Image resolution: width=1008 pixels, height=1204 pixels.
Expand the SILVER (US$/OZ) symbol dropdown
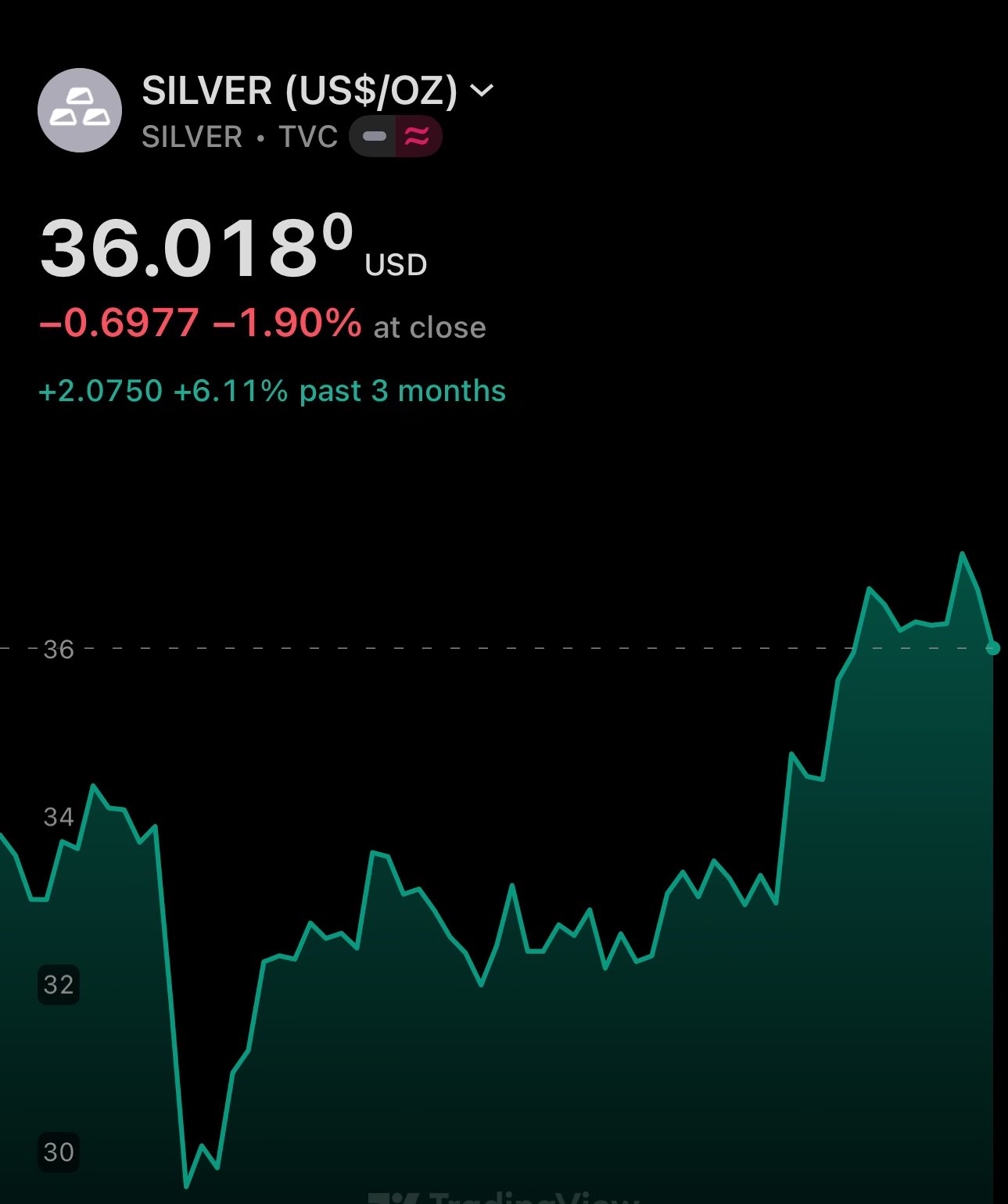(482, 91)
